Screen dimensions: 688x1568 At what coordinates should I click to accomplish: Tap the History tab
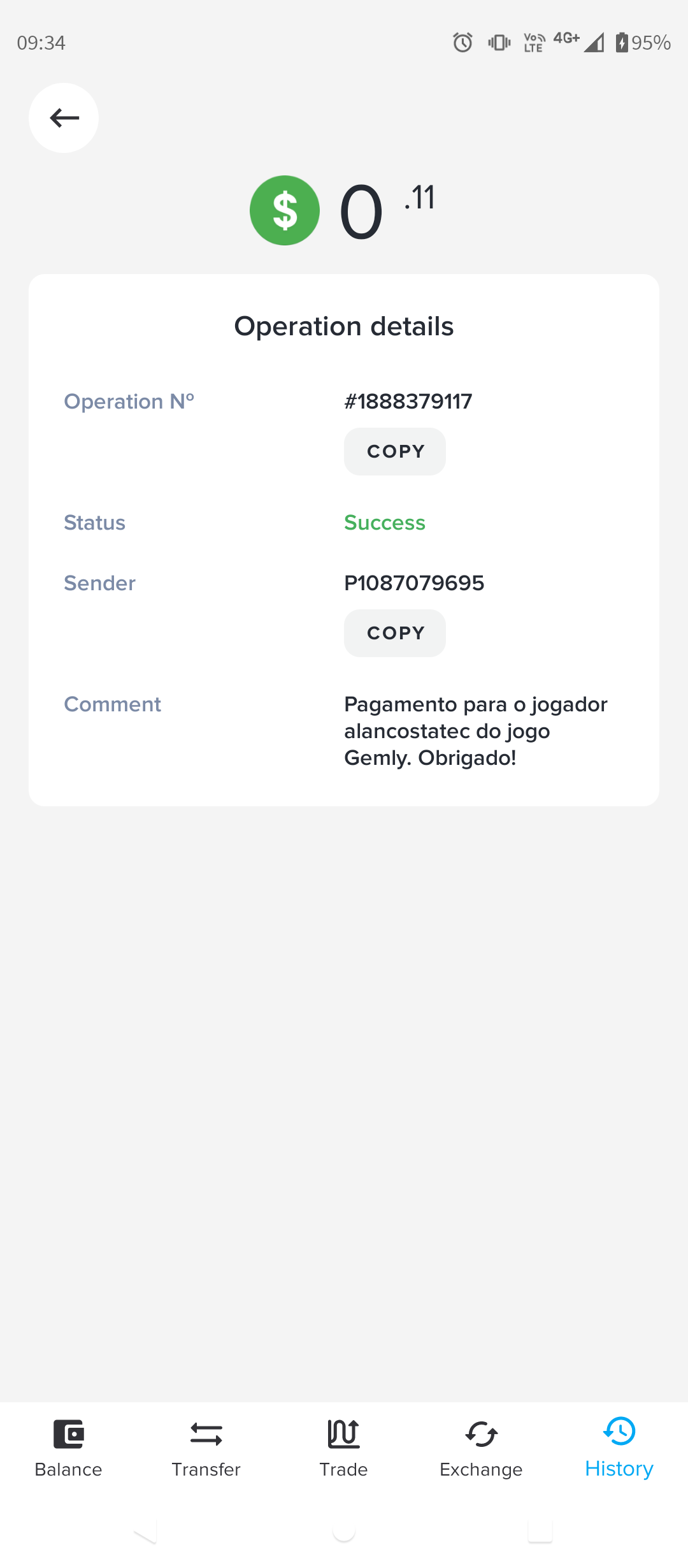click(x=619, y=1448)
